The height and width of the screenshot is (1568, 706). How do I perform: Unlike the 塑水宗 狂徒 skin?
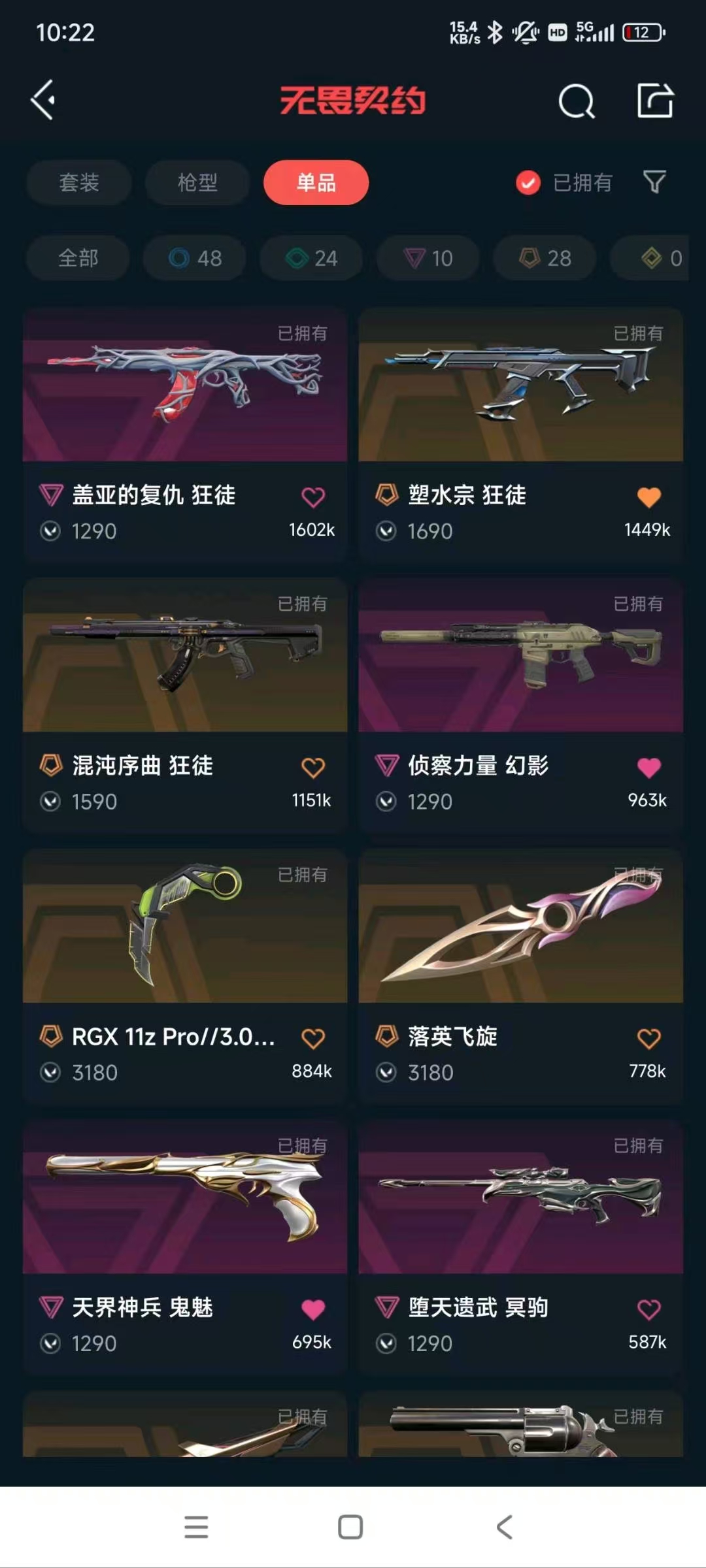pyautogui.click(x=648, y=497)
